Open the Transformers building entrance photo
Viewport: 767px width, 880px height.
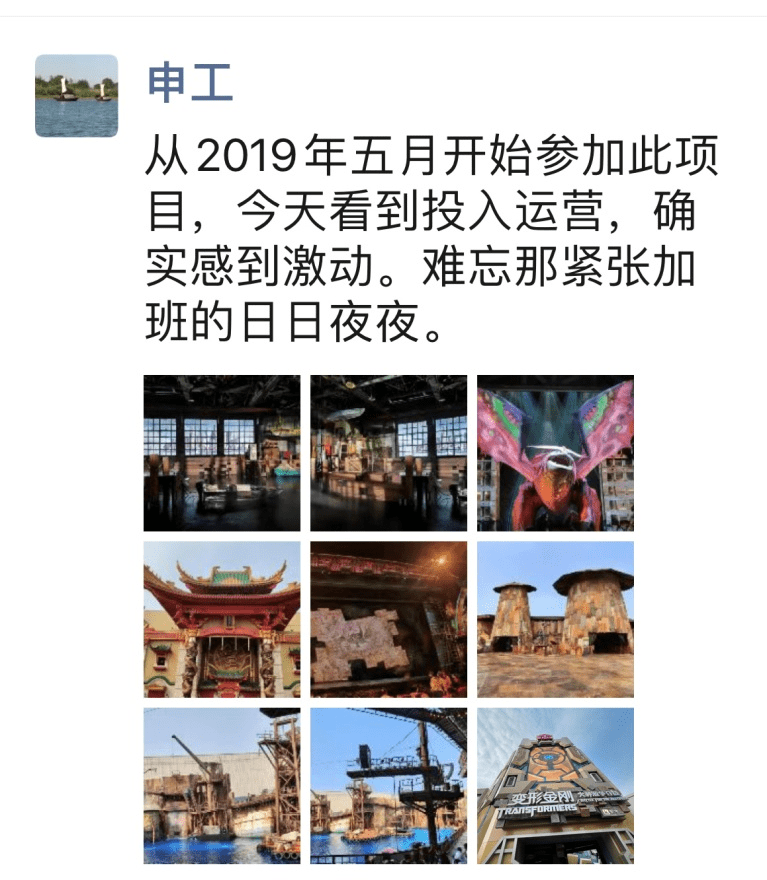(555, 786)
